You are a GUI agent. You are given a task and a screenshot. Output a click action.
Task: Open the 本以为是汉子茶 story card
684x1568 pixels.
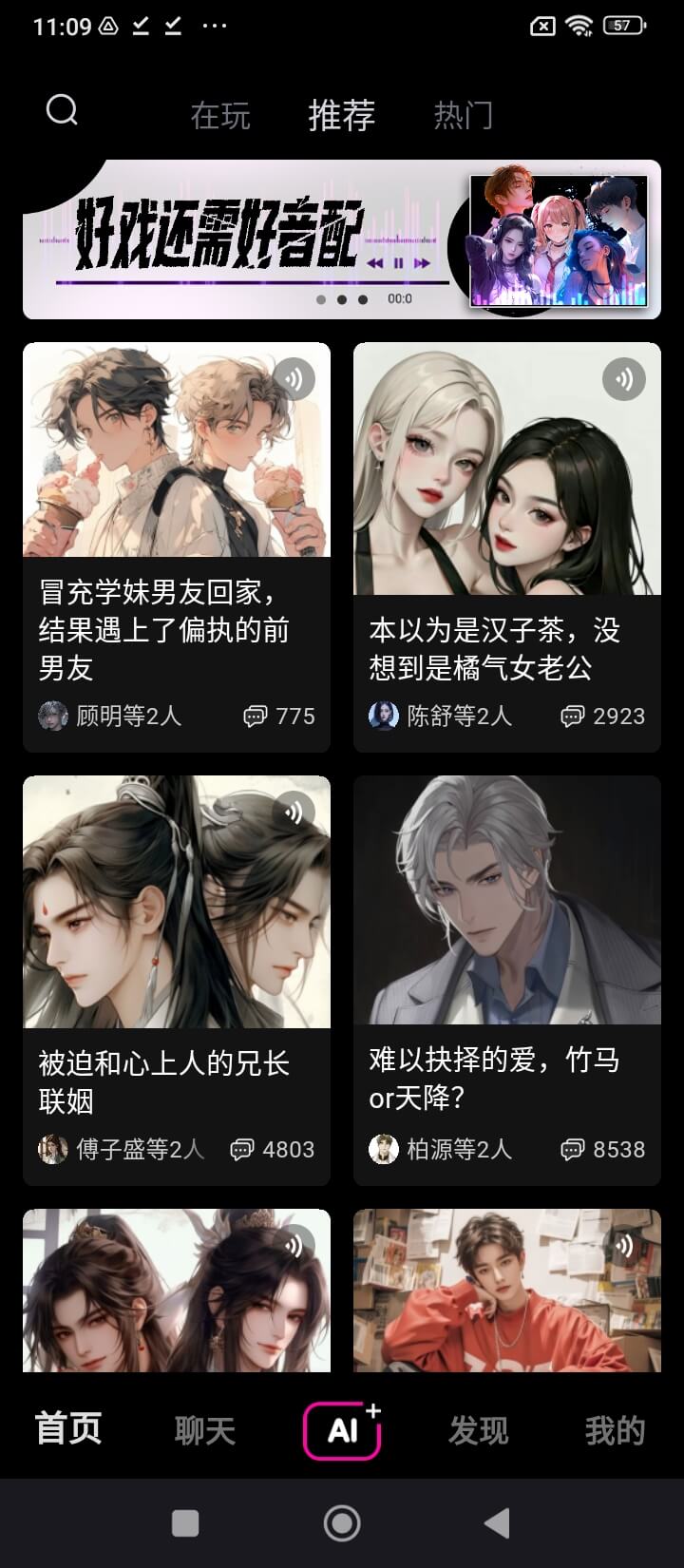click(506, 546)
